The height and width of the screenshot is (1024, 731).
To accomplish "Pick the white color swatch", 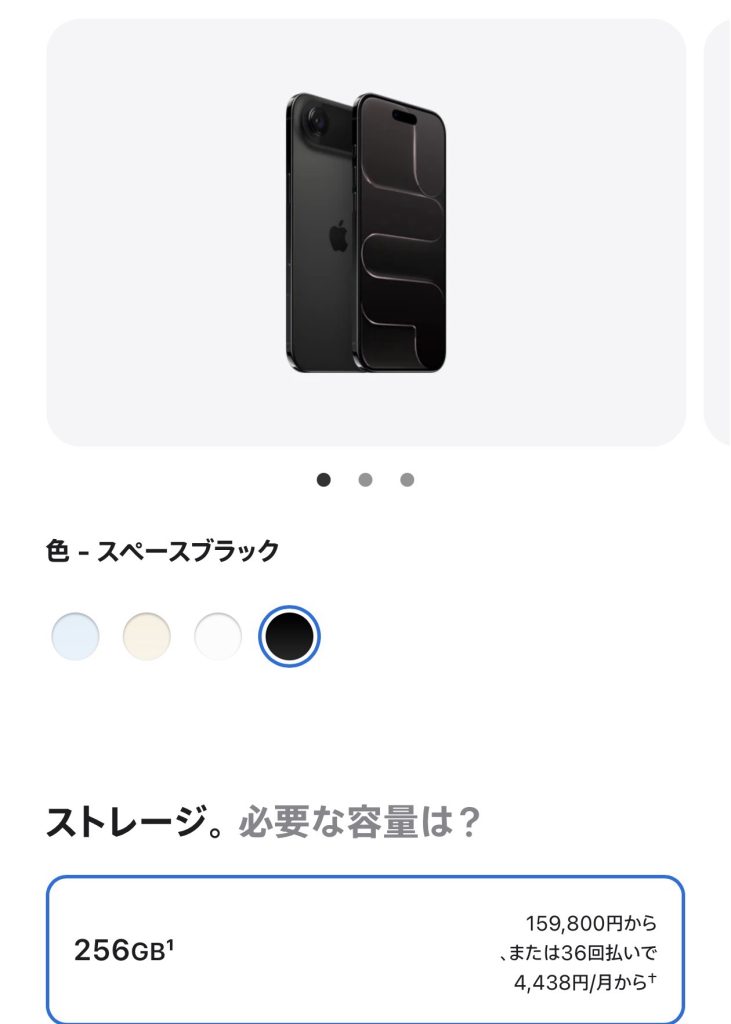I will (218, 636).
